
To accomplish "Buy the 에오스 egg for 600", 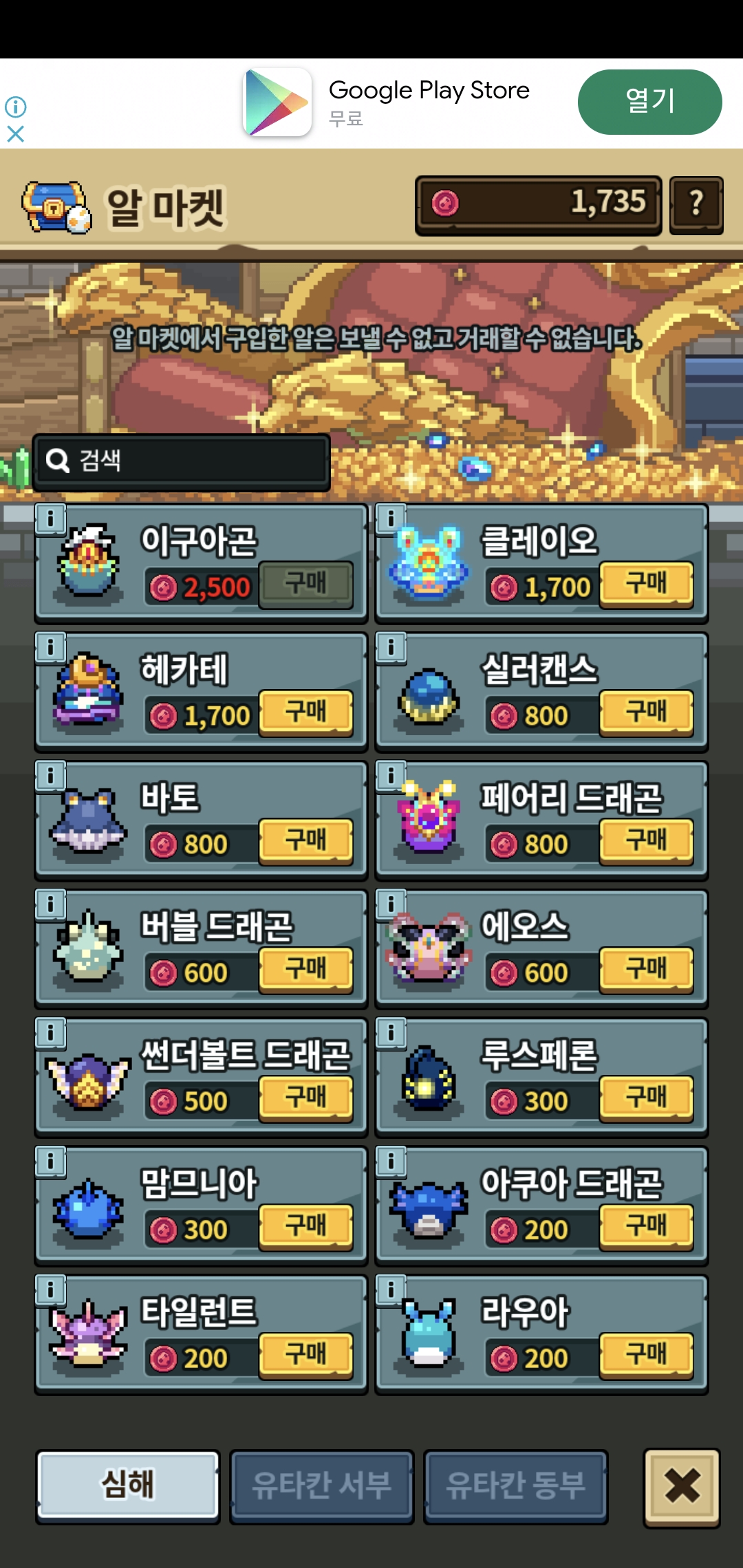I will coord(646,970).
